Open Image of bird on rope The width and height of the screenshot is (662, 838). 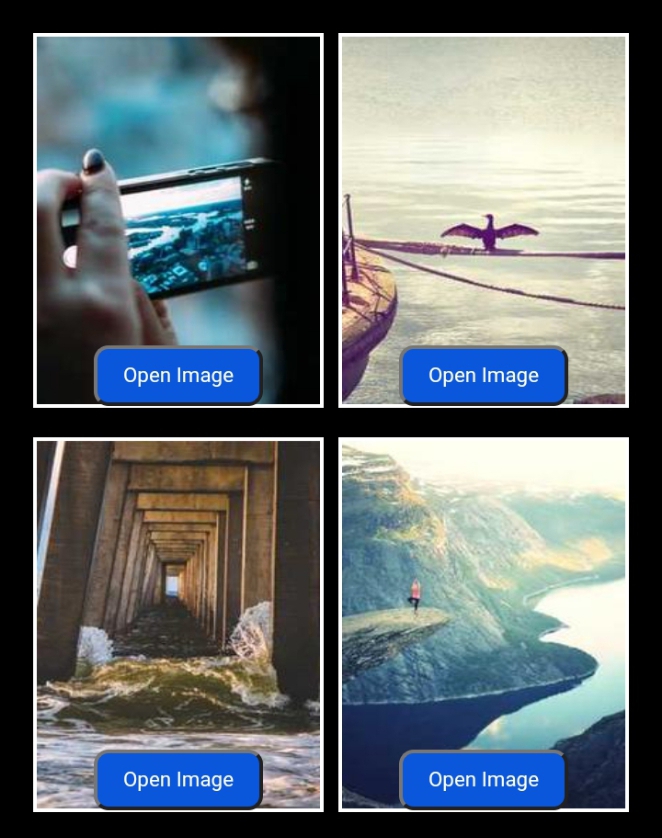[x=483, y=376]
